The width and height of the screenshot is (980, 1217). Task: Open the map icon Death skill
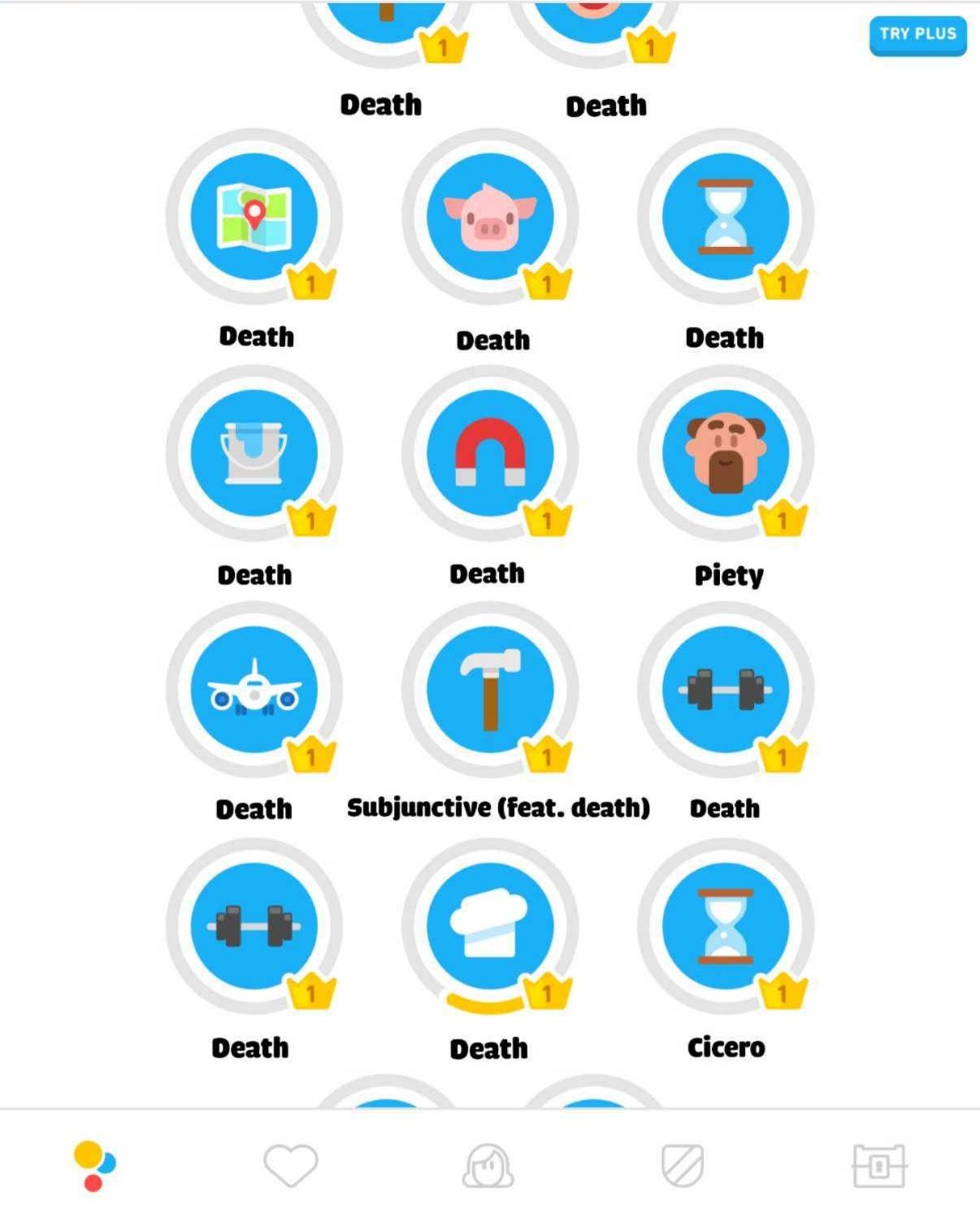(254, 217)
